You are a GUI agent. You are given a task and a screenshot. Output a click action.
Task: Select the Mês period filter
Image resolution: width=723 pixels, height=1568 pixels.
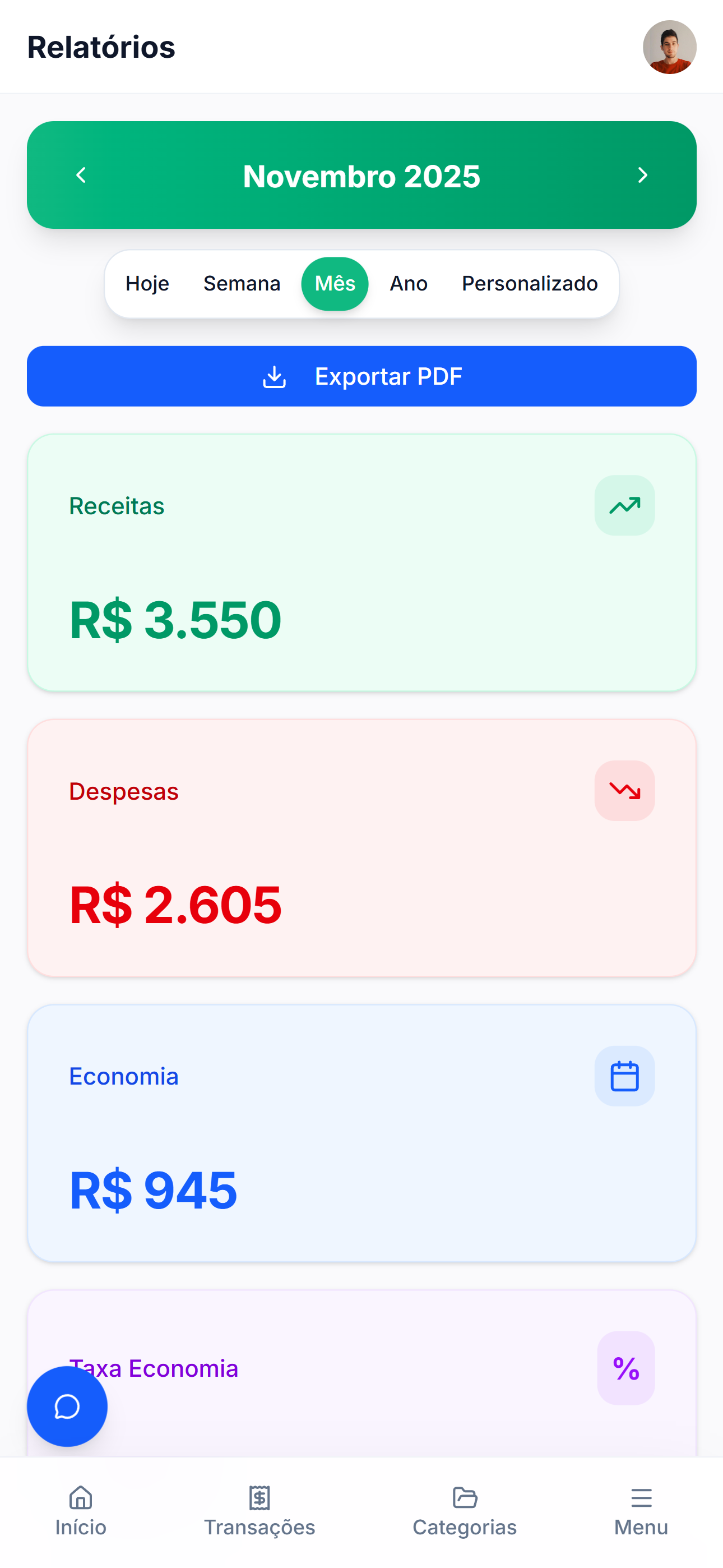coord(335,284)
